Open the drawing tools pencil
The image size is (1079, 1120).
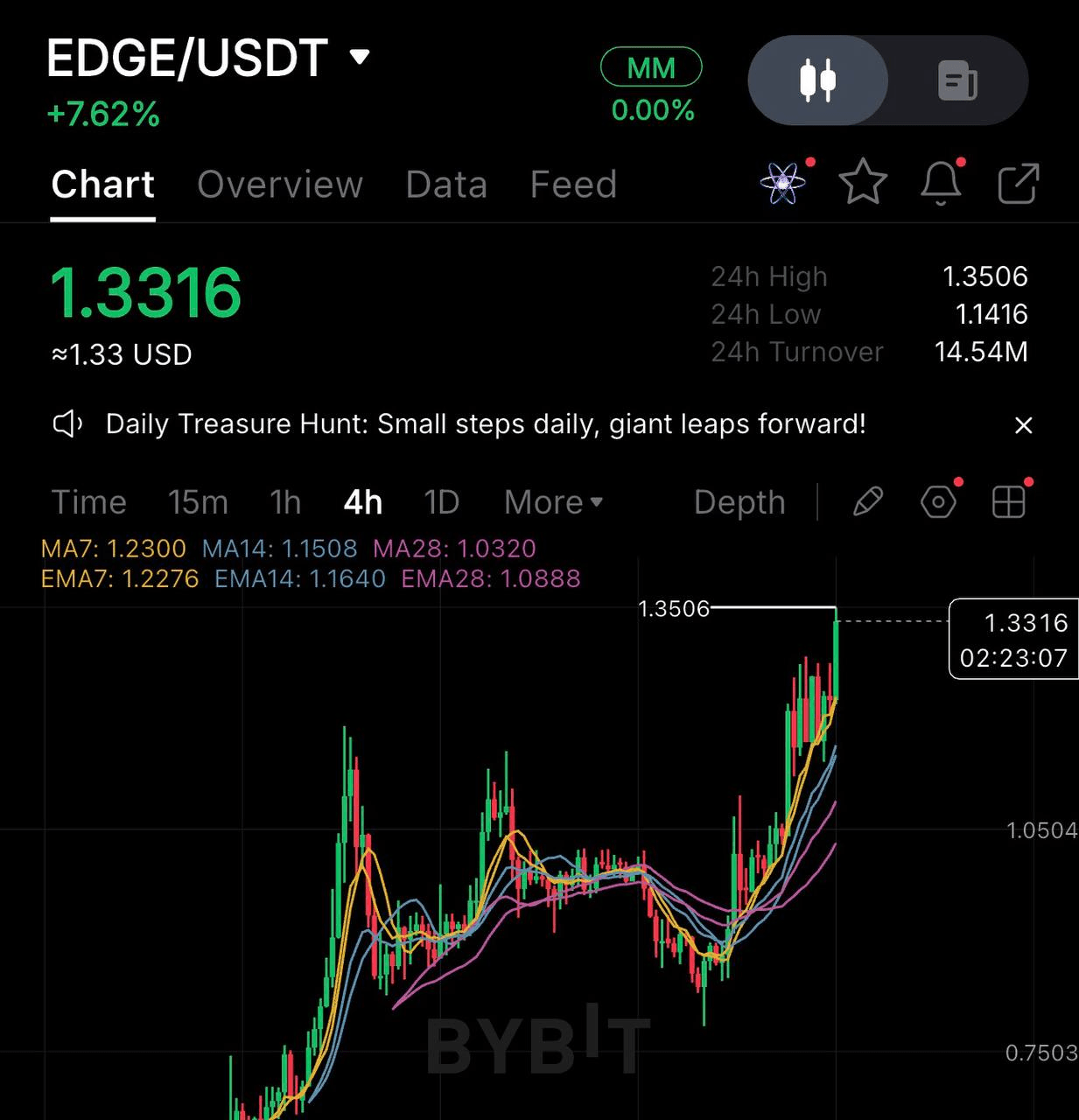click(867, 502)
